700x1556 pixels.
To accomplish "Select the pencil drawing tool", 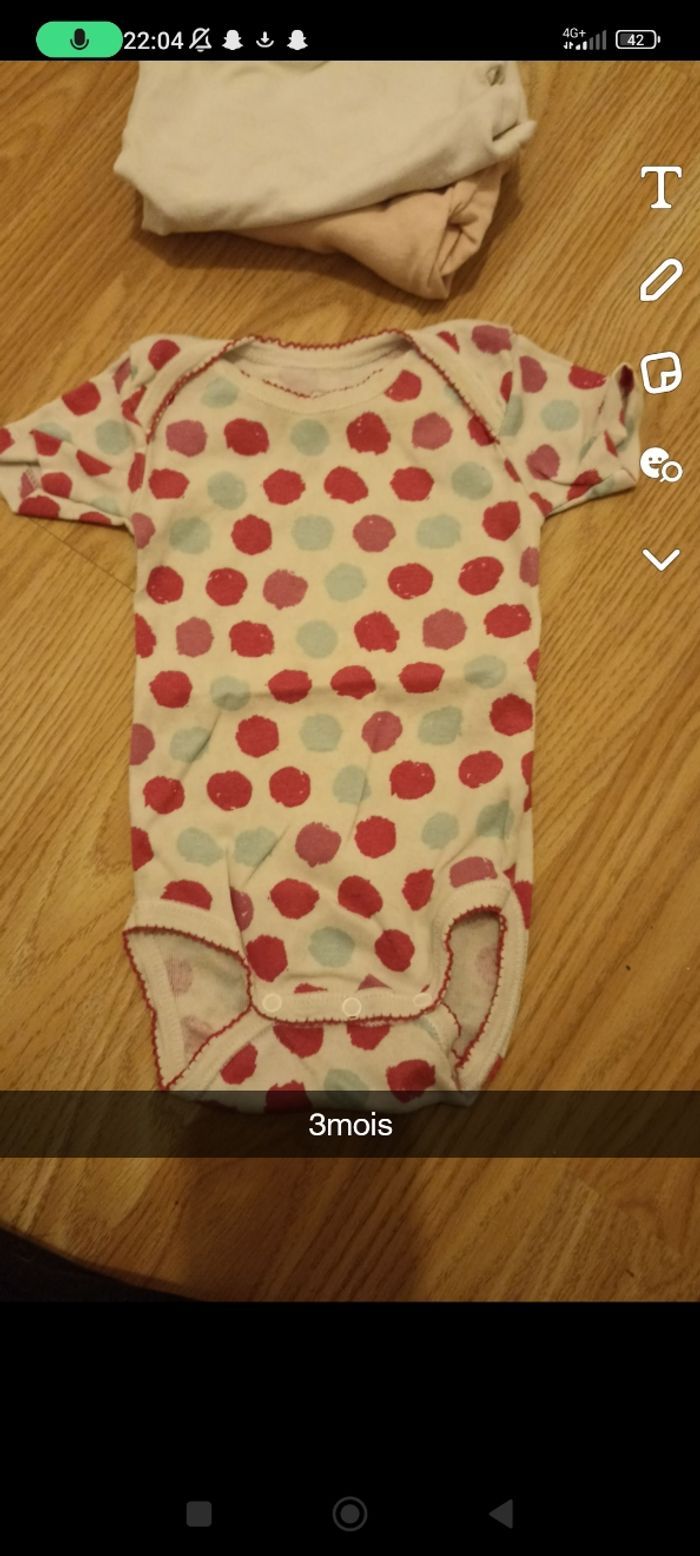I will click(660, 280).
